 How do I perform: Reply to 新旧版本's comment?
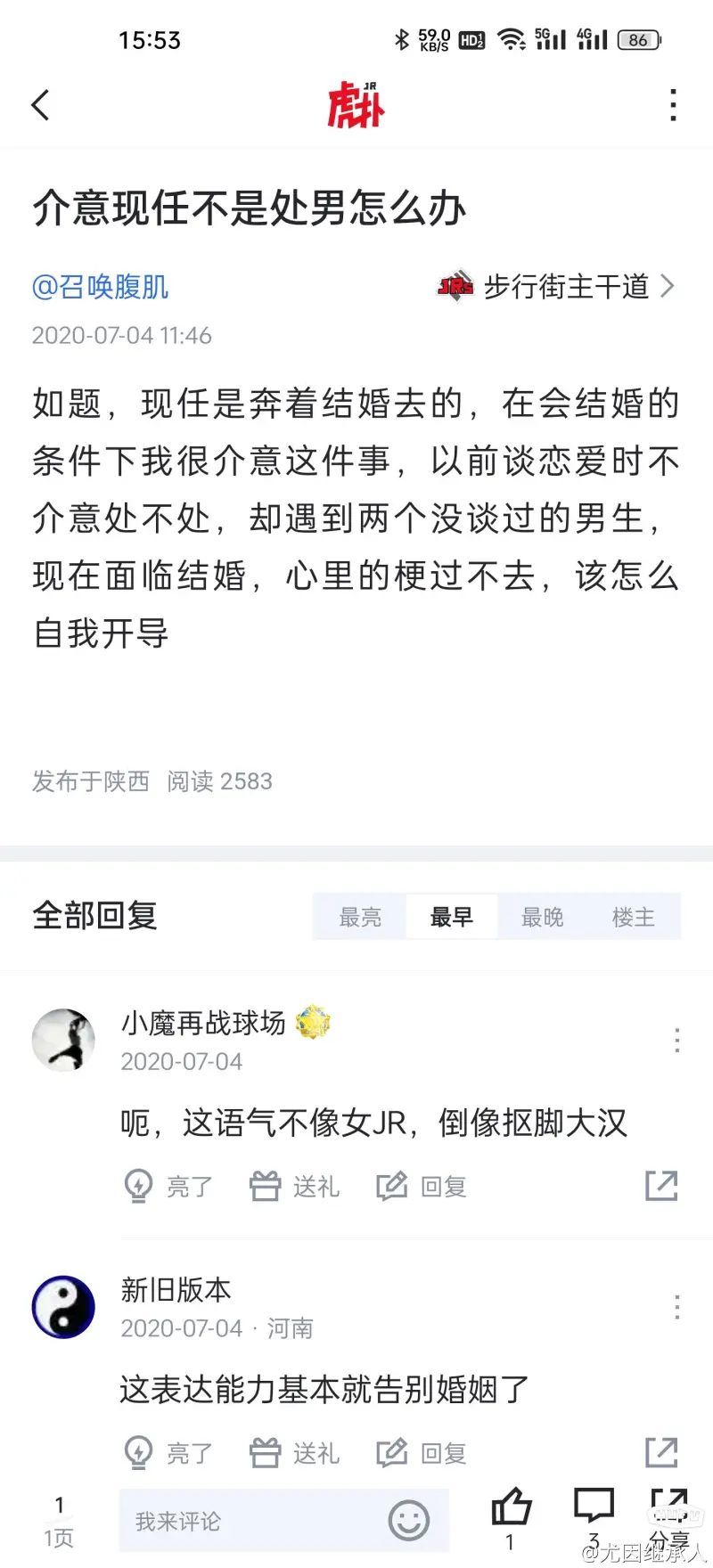click(x=422, y=1453)
